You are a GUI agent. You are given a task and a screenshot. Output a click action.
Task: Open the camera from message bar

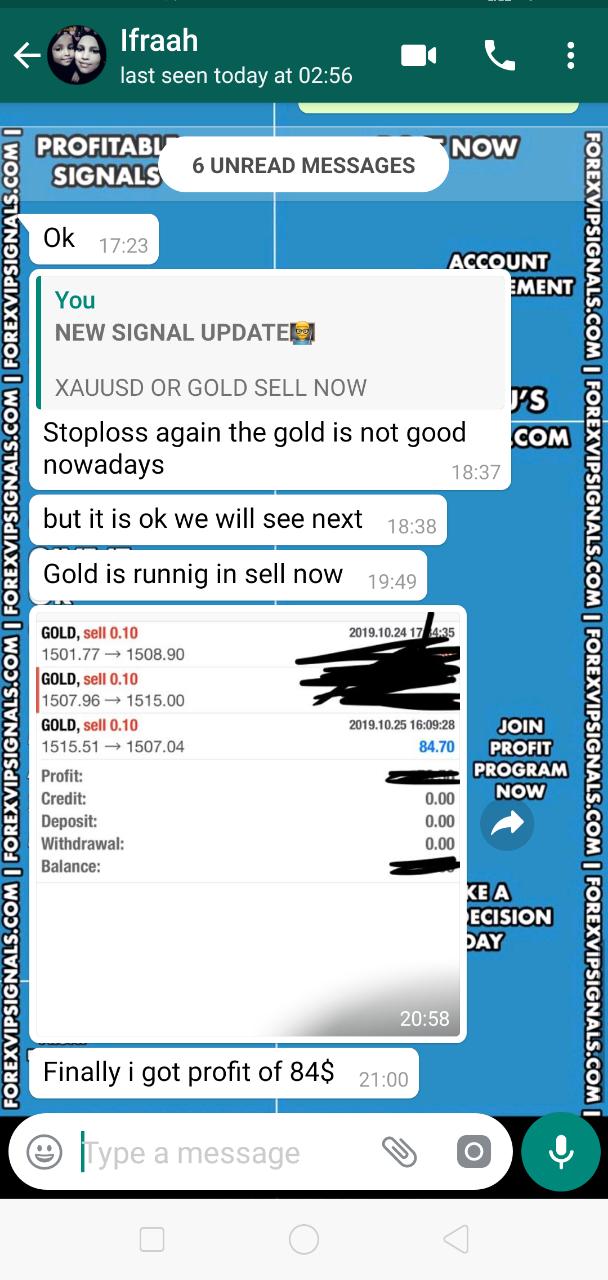(474, 1152)
